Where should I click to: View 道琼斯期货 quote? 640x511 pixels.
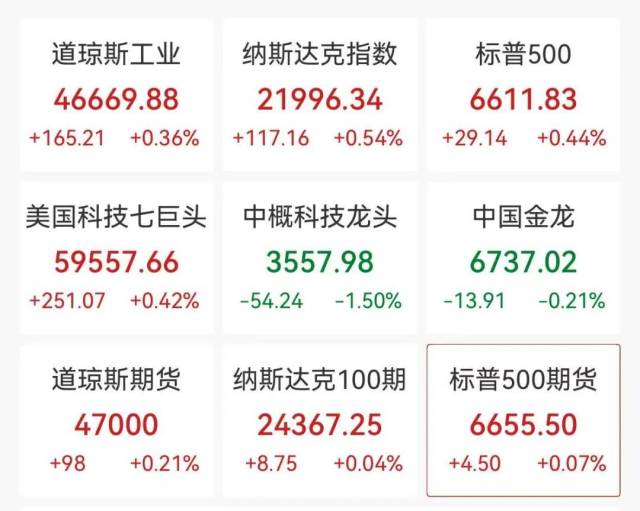click(116, 421)
